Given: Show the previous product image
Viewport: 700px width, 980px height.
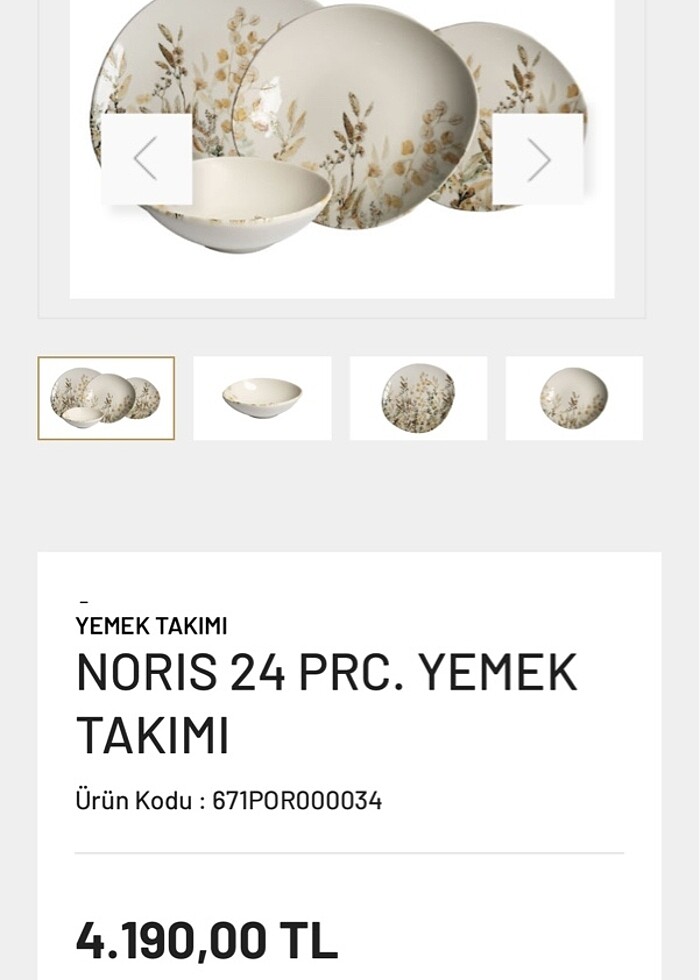Looking at the screenshot, I should click(x=147, y=159).
